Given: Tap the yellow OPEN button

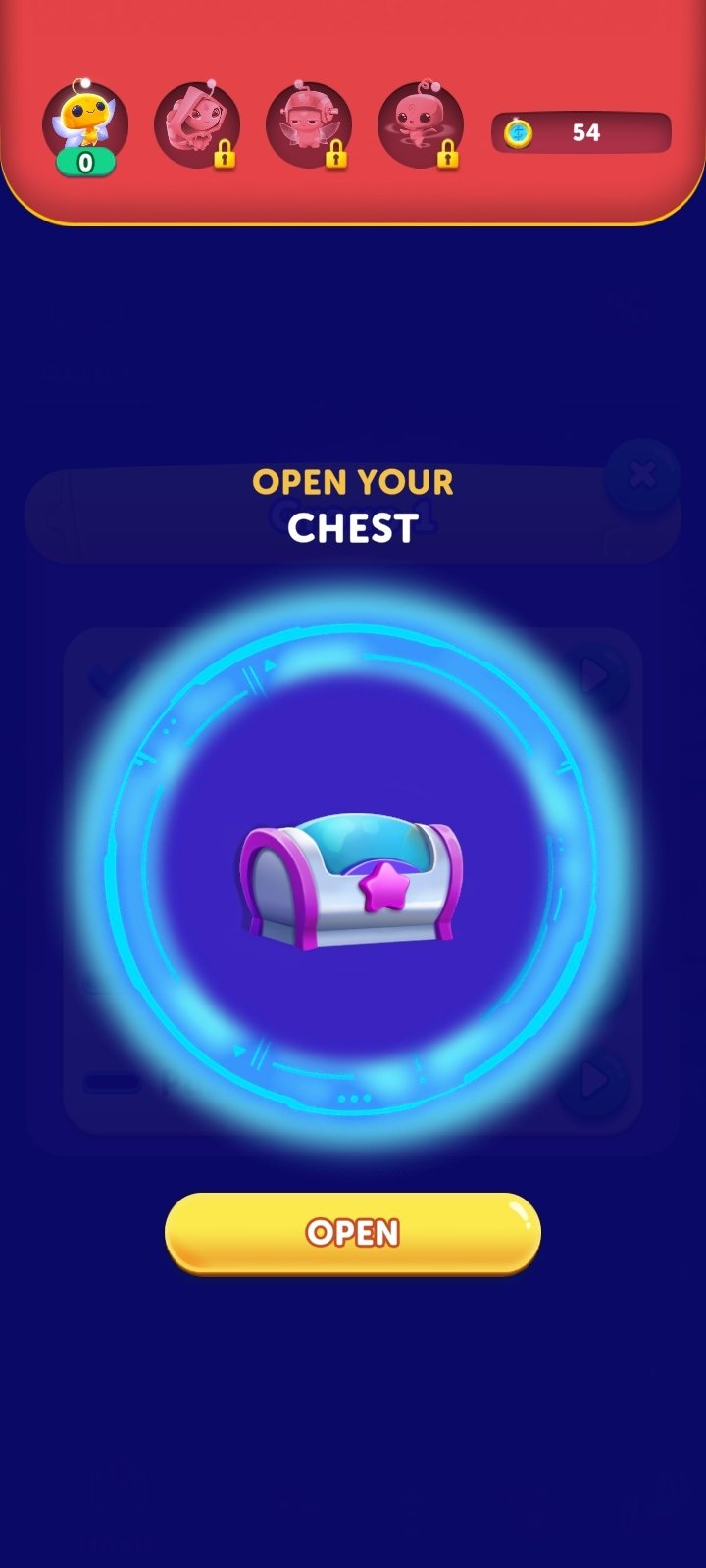Looking at the screenshot, I should [353, 1232].
